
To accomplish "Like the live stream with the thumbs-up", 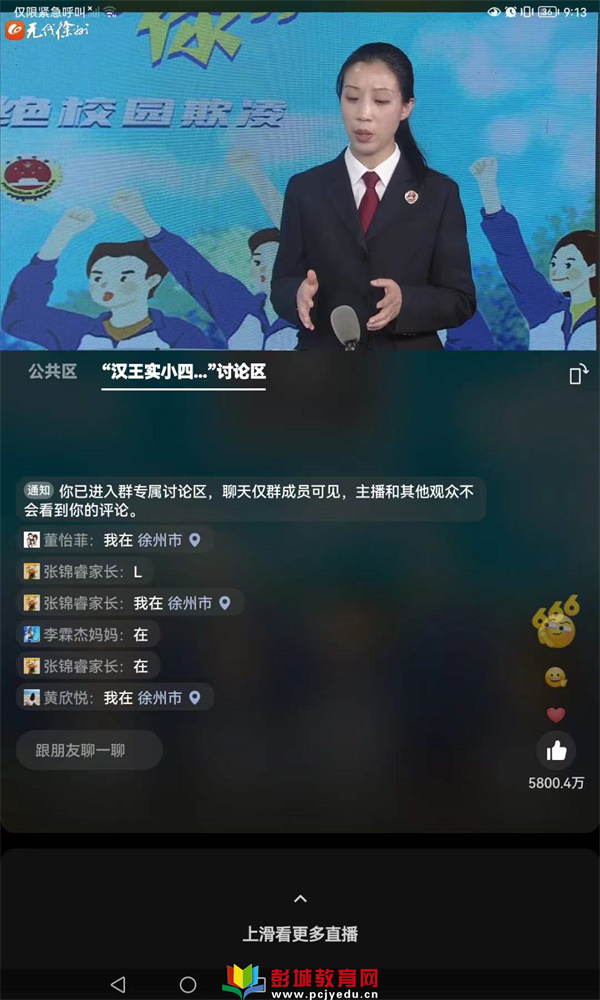I will (x=556, y=750).
